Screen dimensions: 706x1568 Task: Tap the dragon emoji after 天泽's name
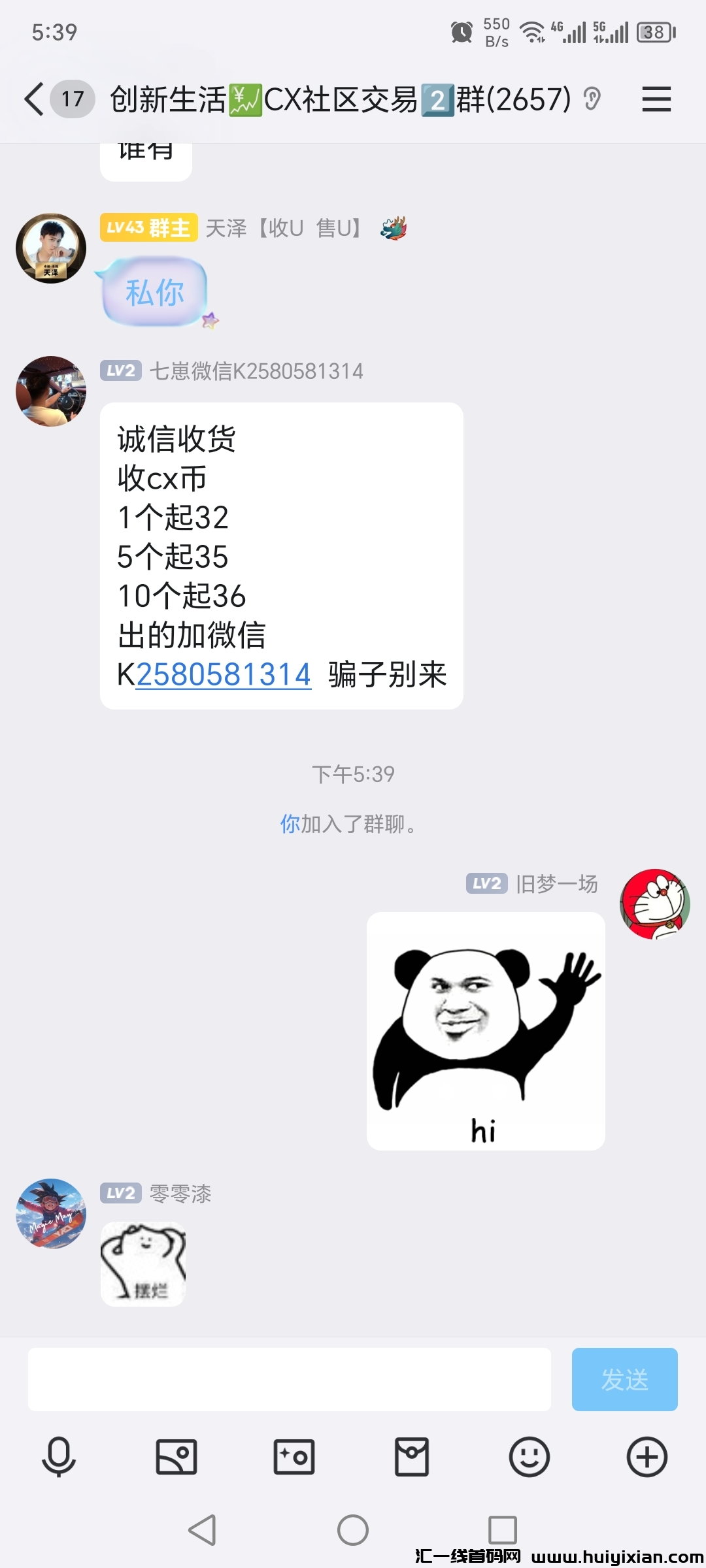point(394,227)
